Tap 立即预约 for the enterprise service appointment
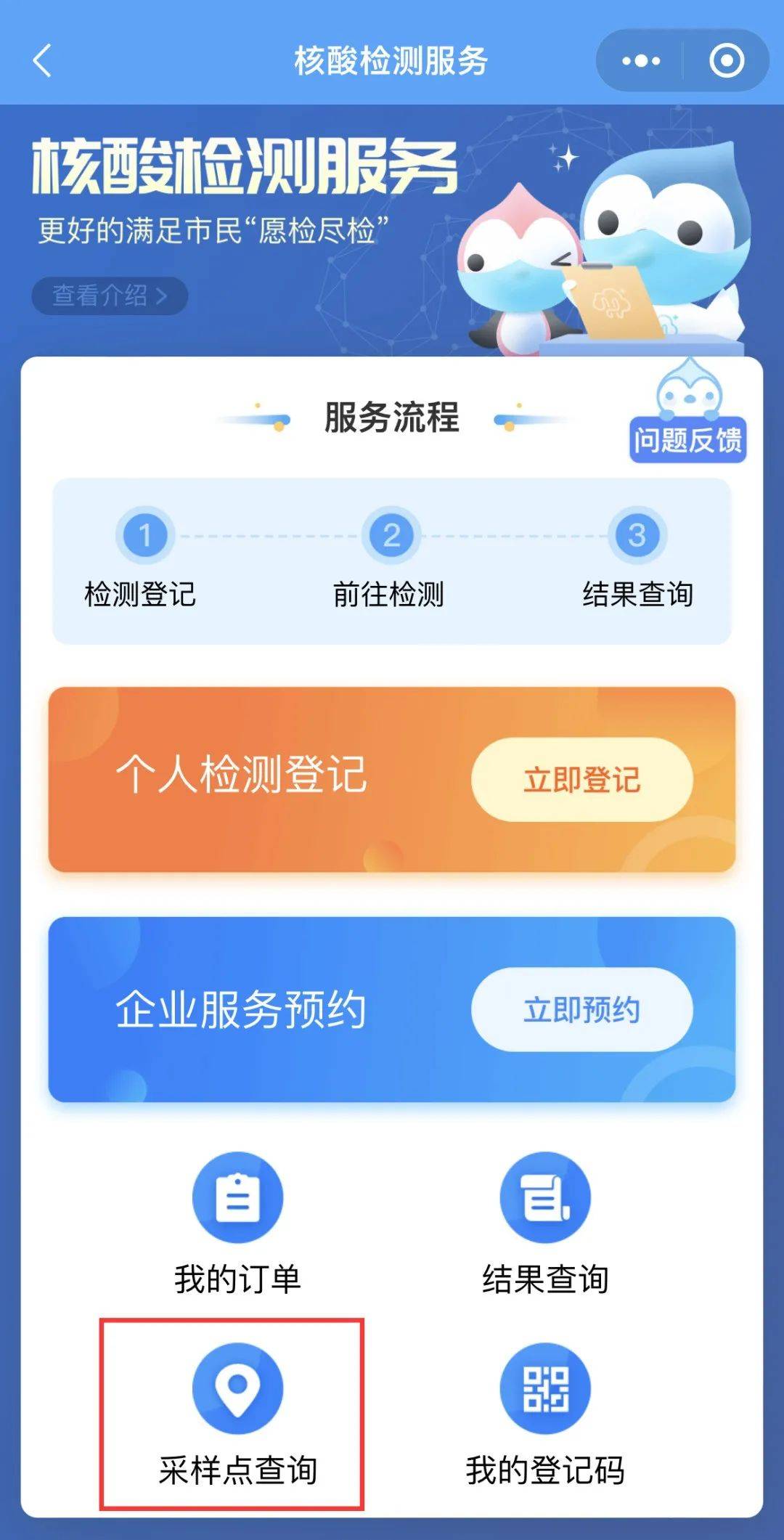The width and height of the screenshot is (784, 1540). point(581,1009)
